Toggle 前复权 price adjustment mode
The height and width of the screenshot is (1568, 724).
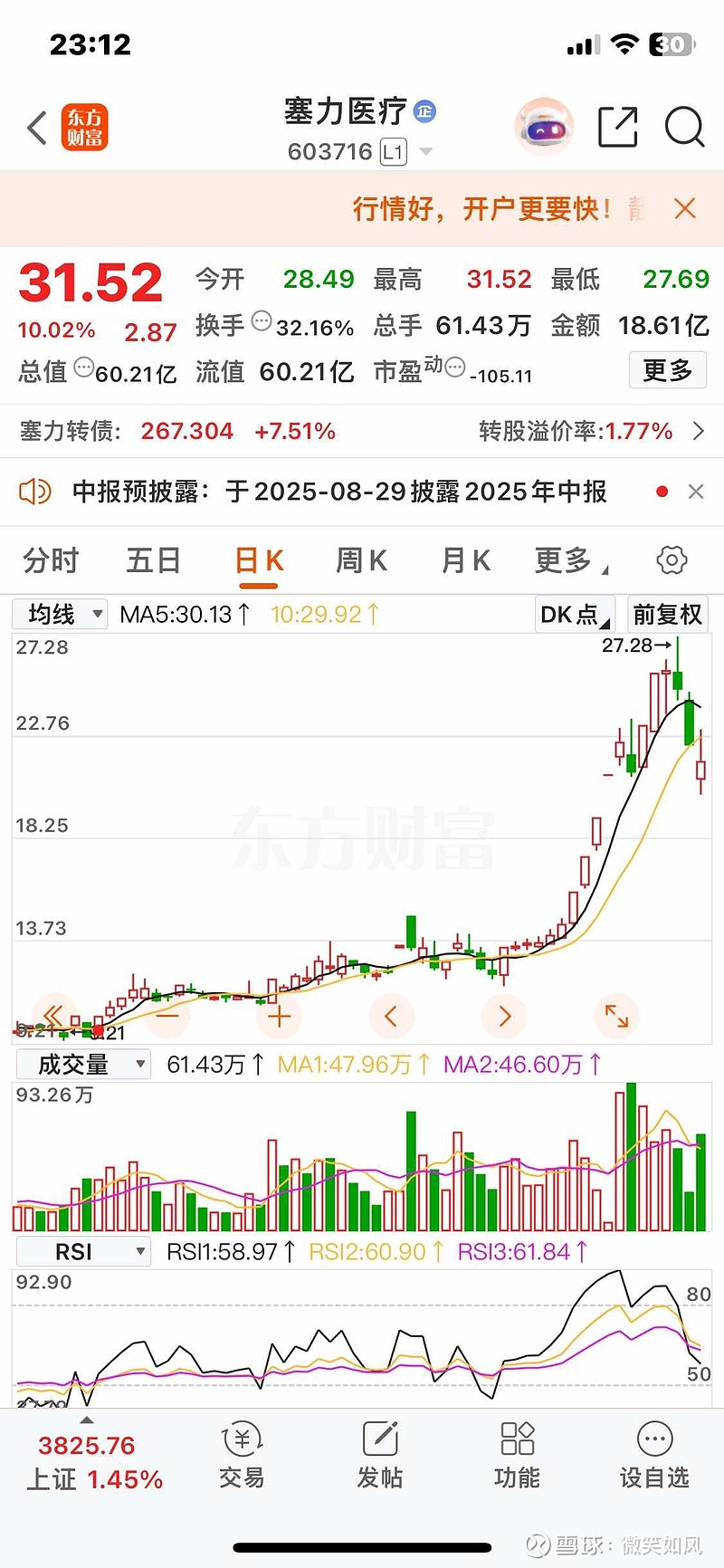[x=667, y=614]
